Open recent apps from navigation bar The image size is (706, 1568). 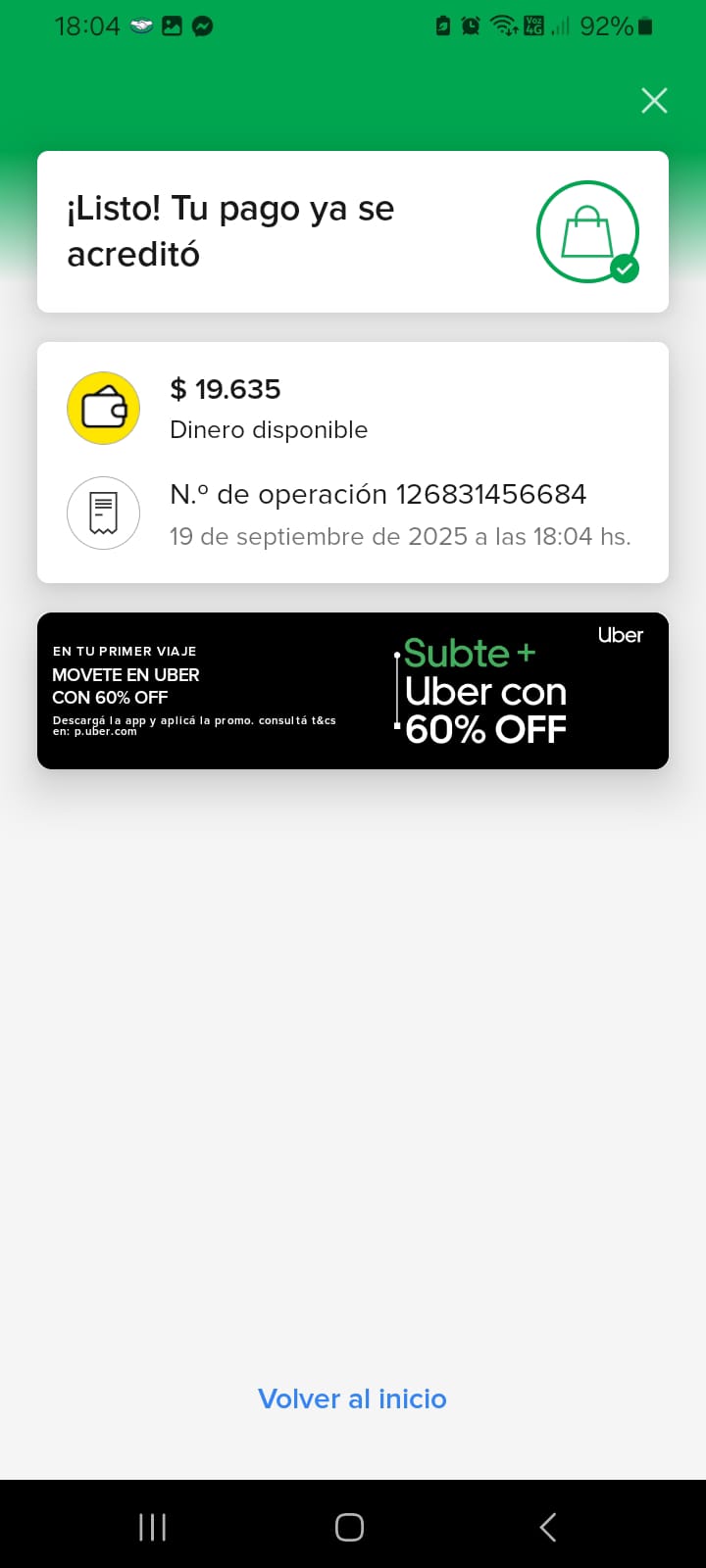click(152, 1527)
